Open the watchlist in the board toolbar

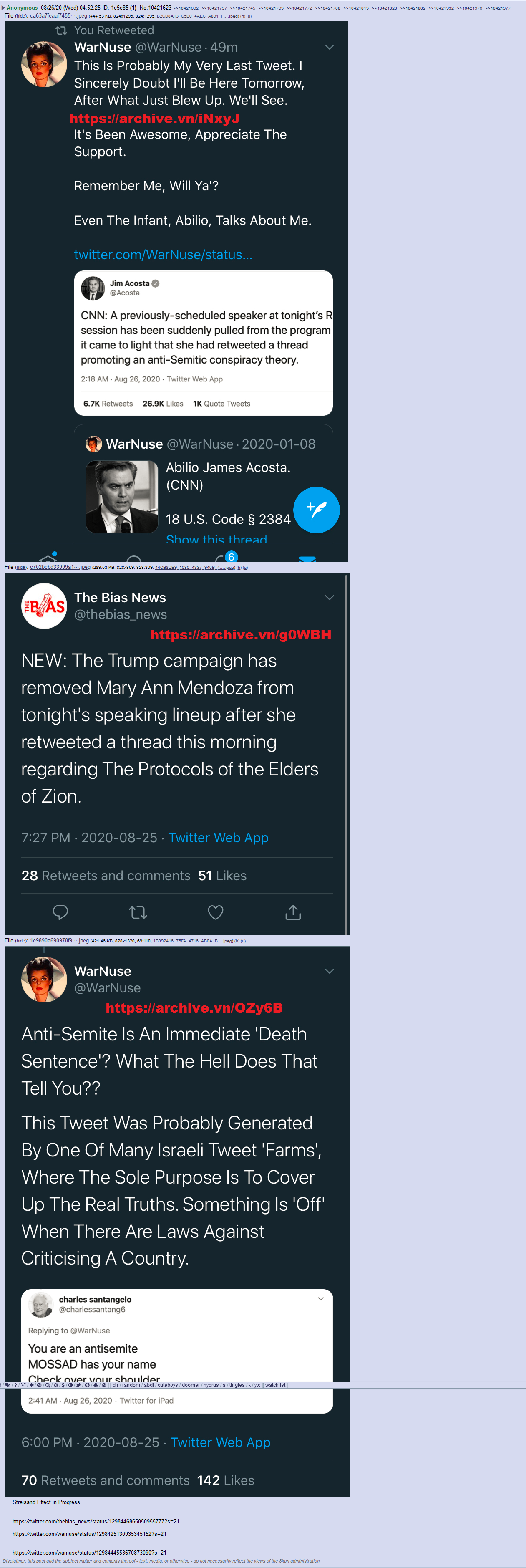[x=275, y=1385]
